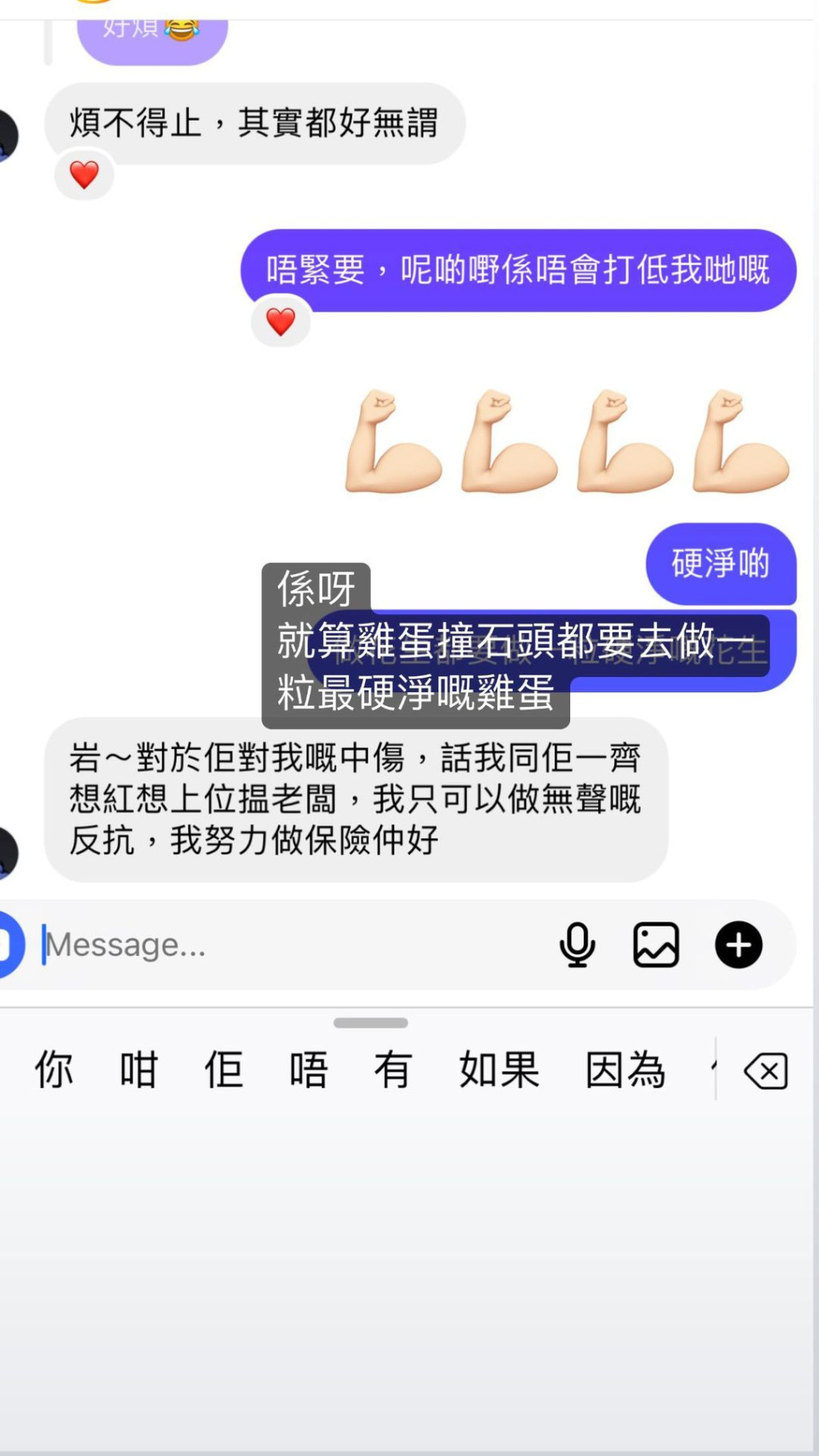
Task: Record a voice message with microphone
Action: 577,945
